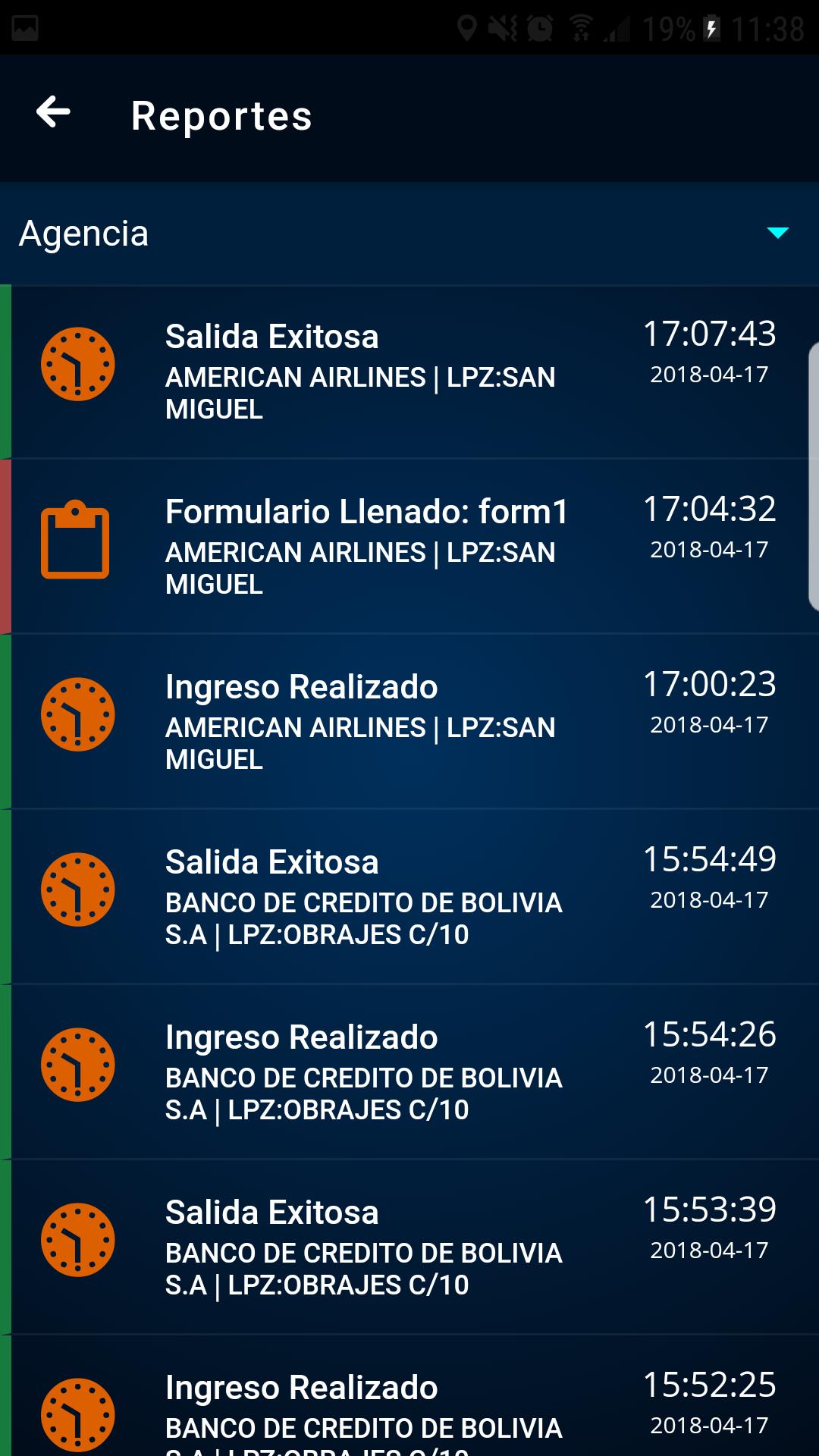Expand the Agencia dropdown

pos(409,233)
